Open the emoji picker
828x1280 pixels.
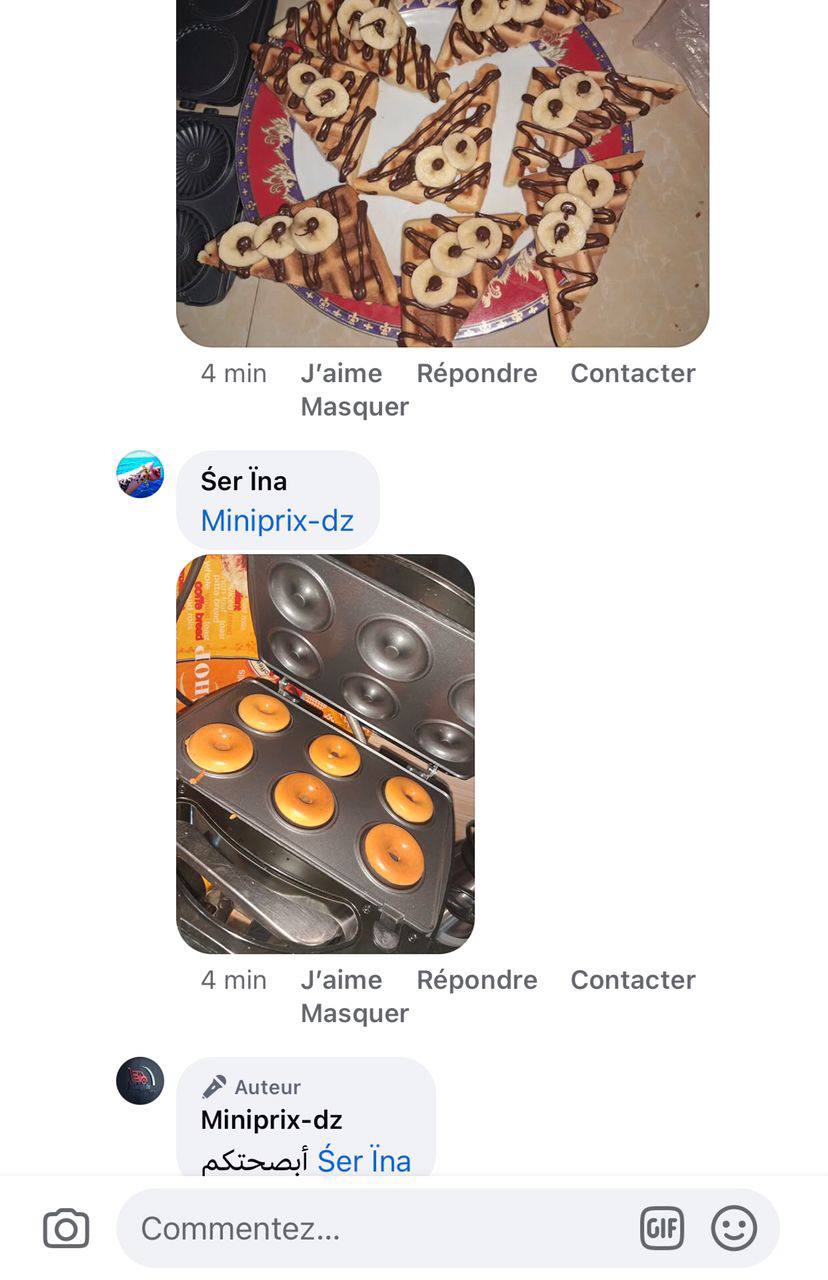point(734,1228)
